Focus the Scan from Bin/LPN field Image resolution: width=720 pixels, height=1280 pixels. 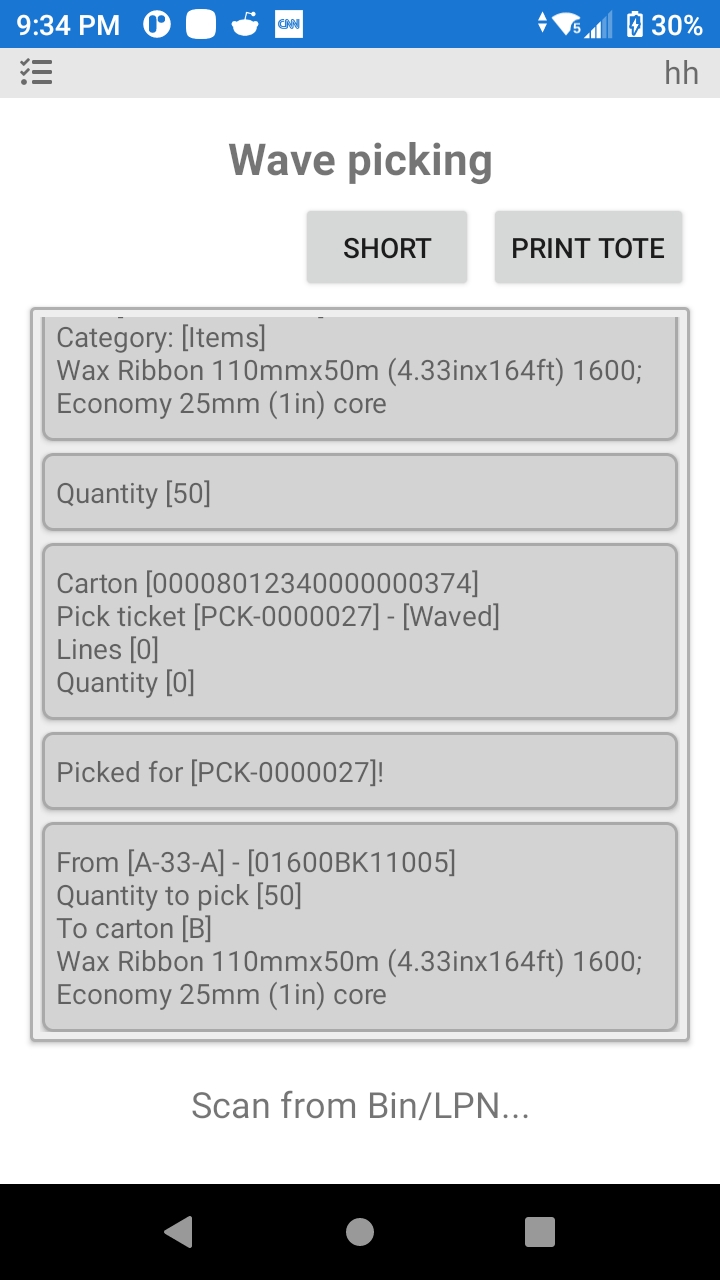click(360, 1106)
